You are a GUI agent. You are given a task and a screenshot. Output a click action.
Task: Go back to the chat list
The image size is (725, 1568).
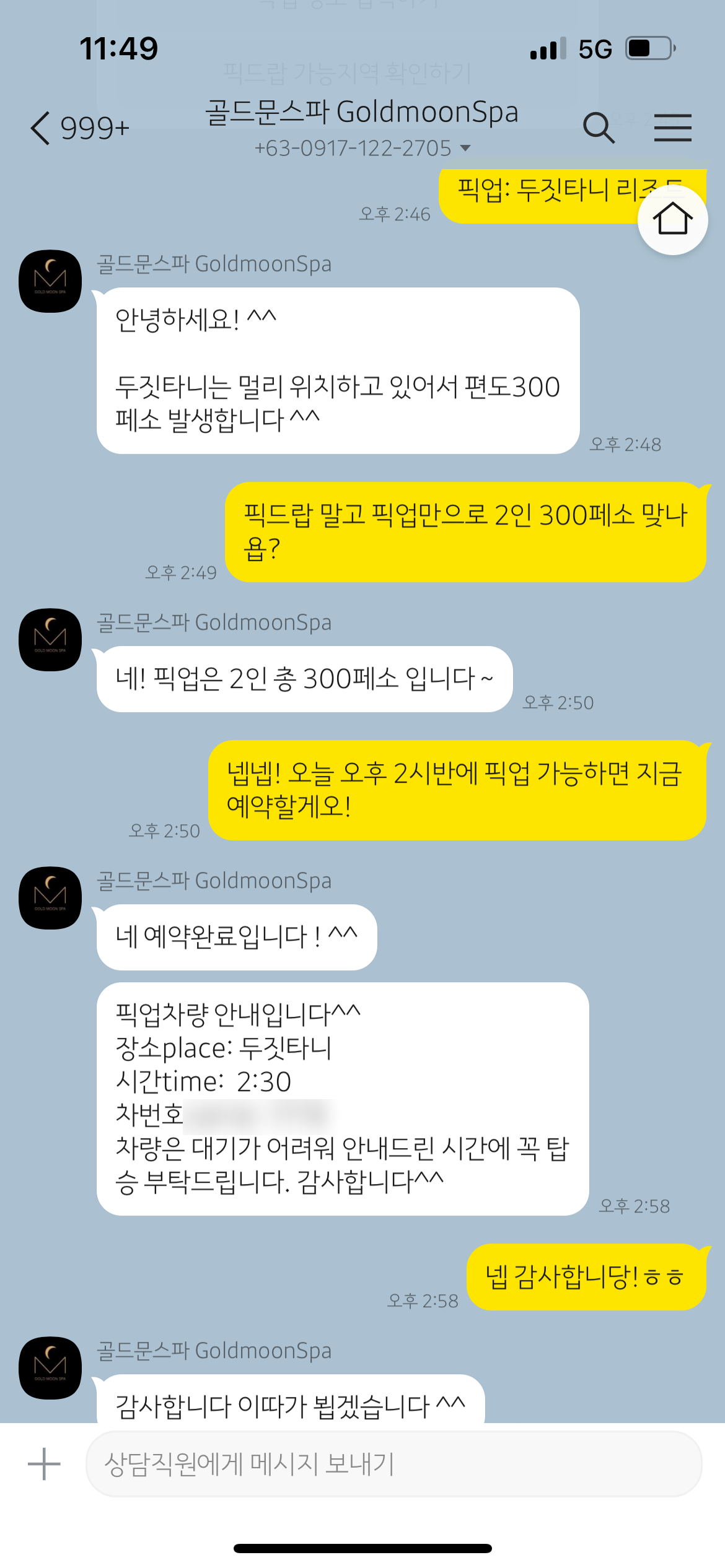41,128
